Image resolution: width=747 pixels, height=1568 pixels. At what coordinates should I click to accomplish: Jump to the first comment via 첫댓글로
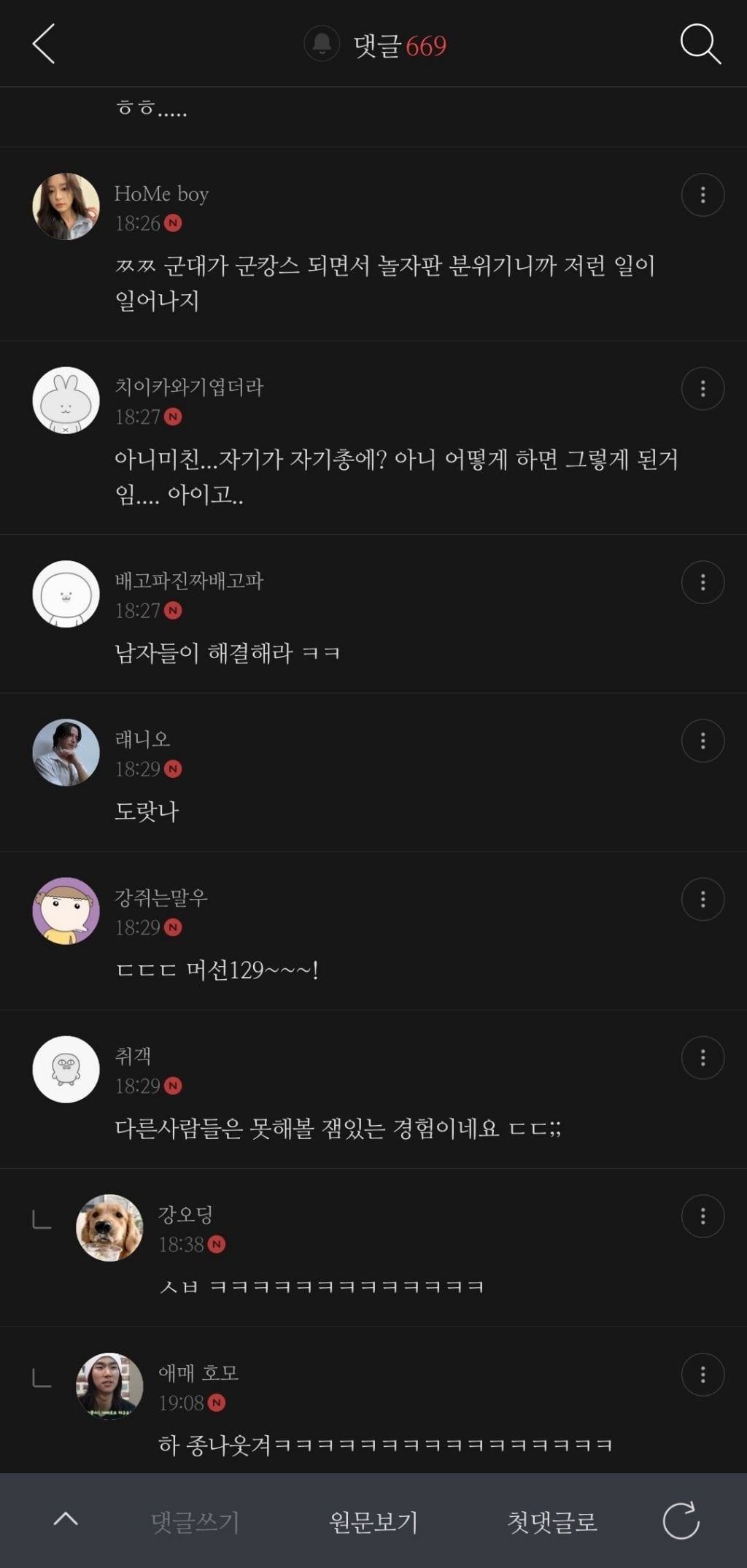tap(552, 1522)
